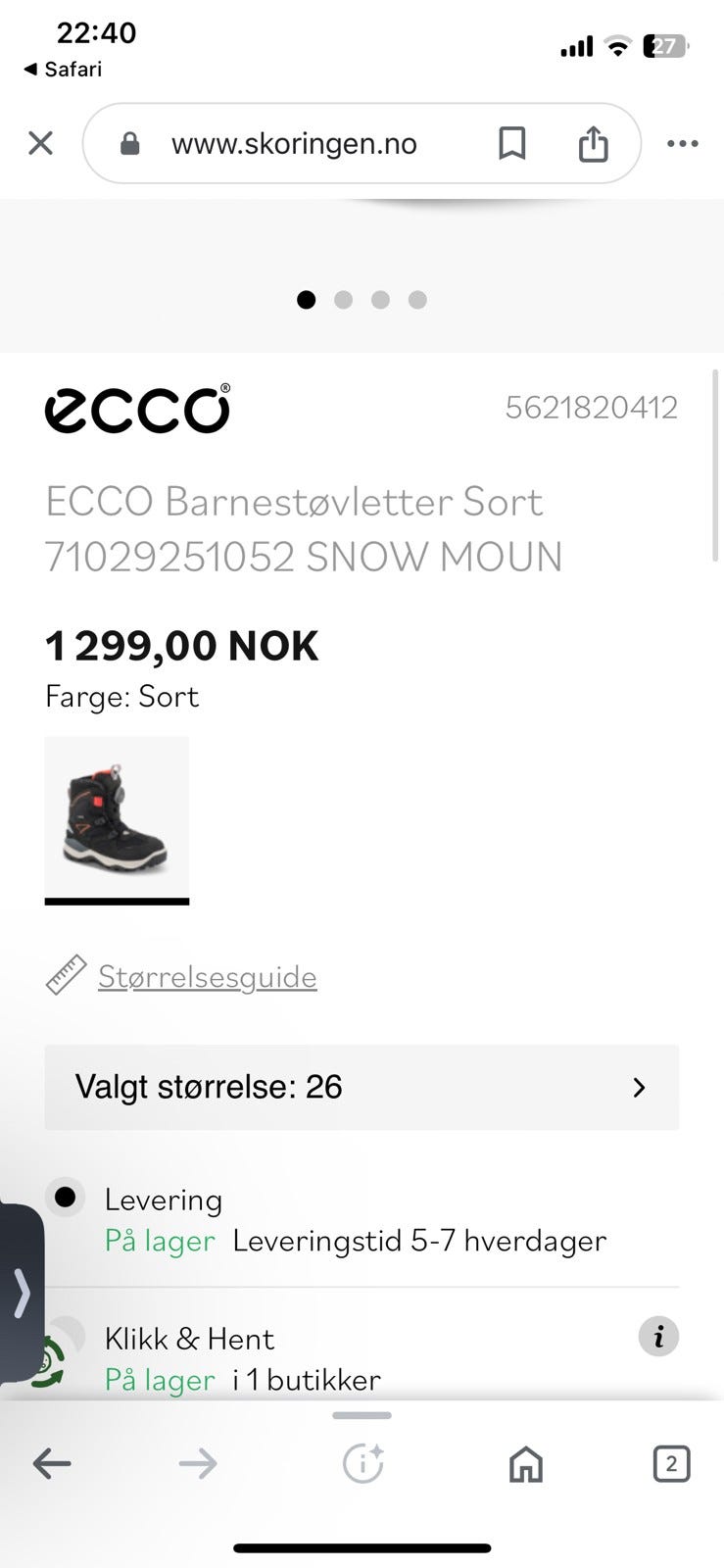
Task: Select the Levering delivery option
Action: tap(66, 1198)
